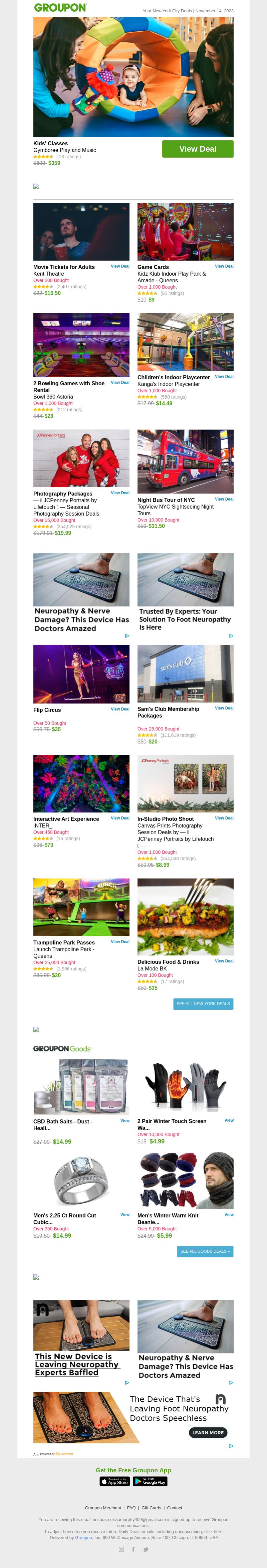
Task: Tap Learn More on the foot neuropathy ad
Action: tap(208, 1432)
